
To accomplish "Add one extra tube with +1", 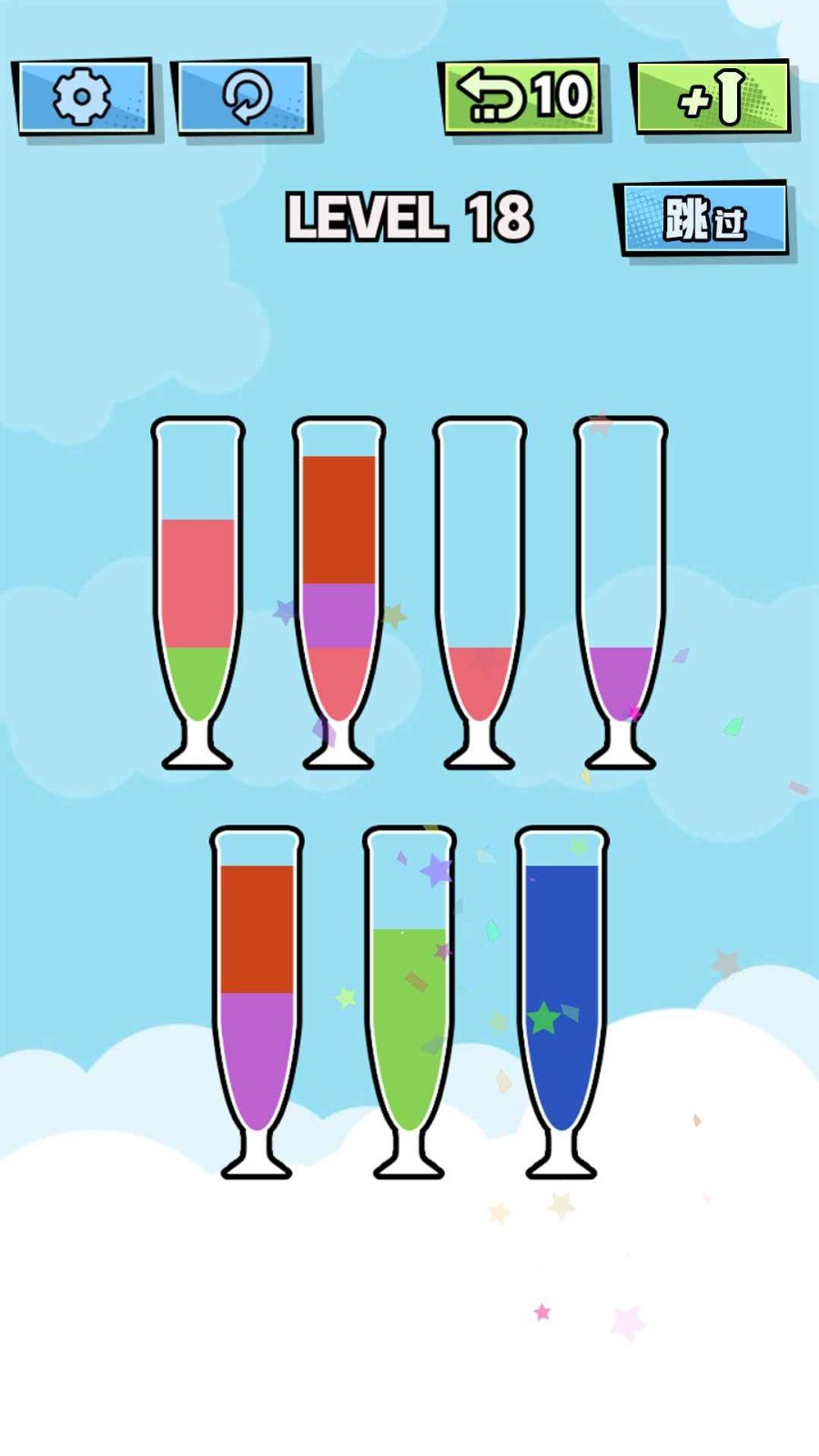I will click(x=712, y=96).
